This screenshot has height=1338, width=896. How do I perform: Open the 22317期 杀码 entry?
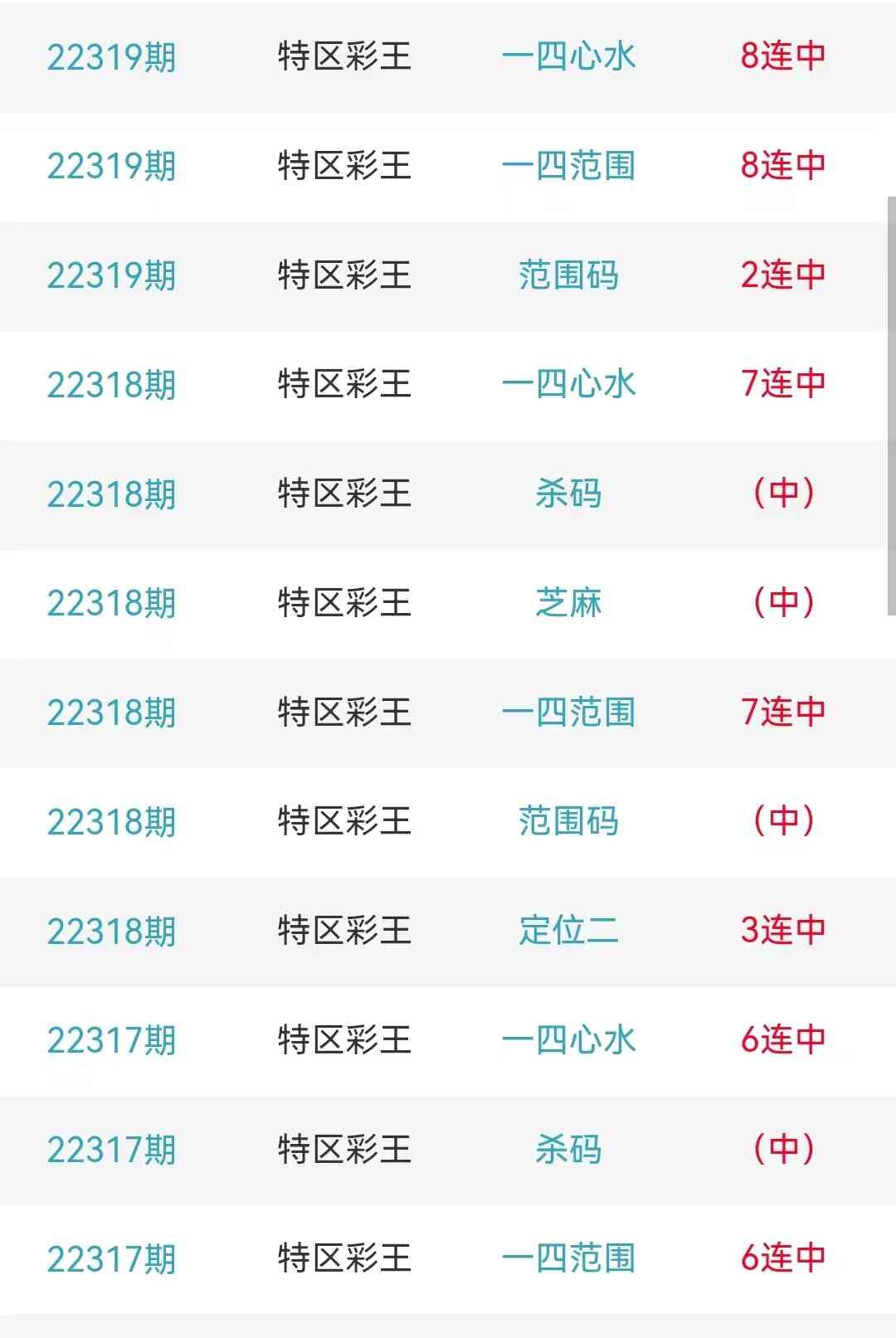coord(568,1150)
